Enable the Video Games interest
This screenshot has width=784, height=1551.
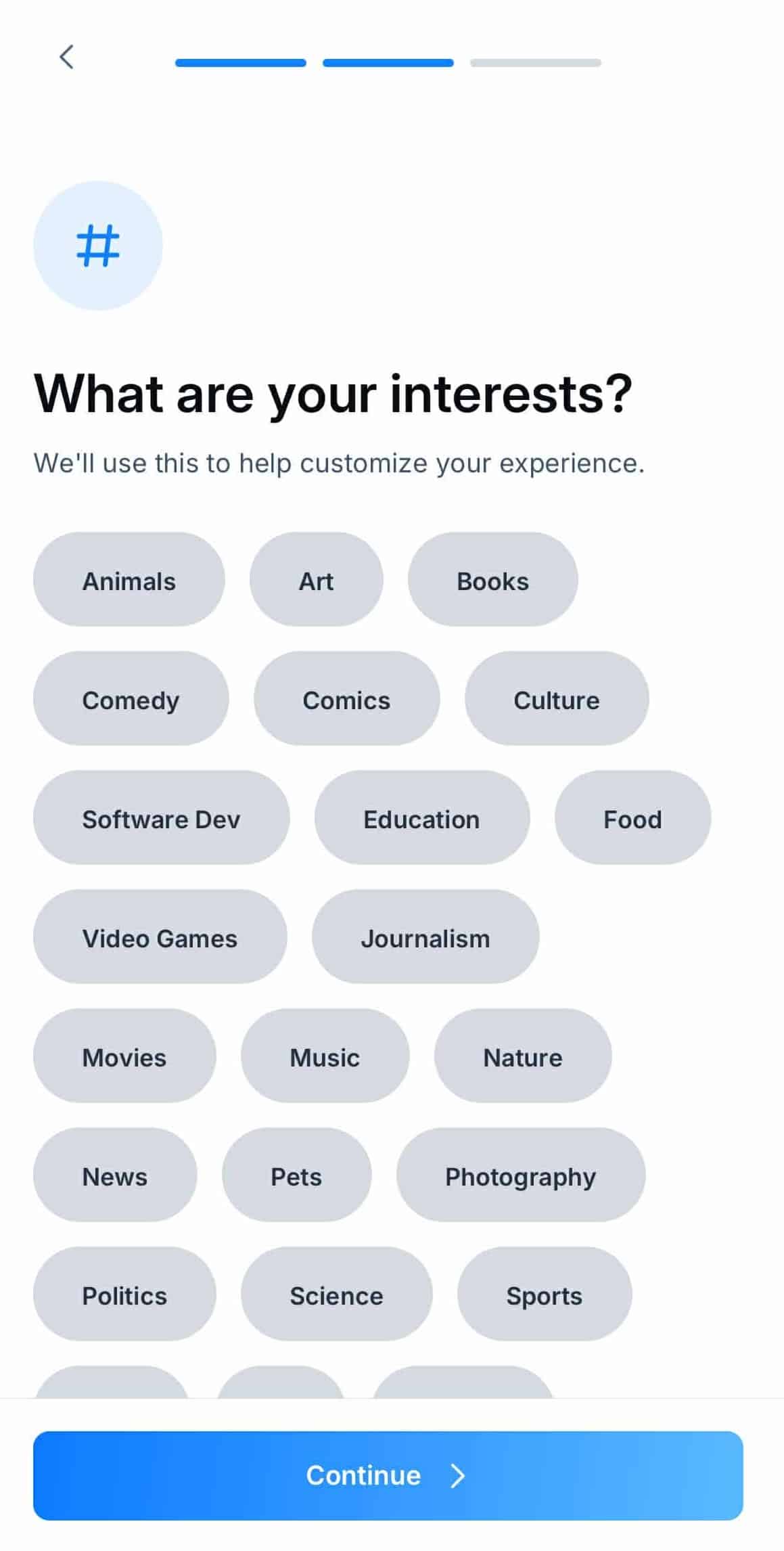click(x=160, y=938)
